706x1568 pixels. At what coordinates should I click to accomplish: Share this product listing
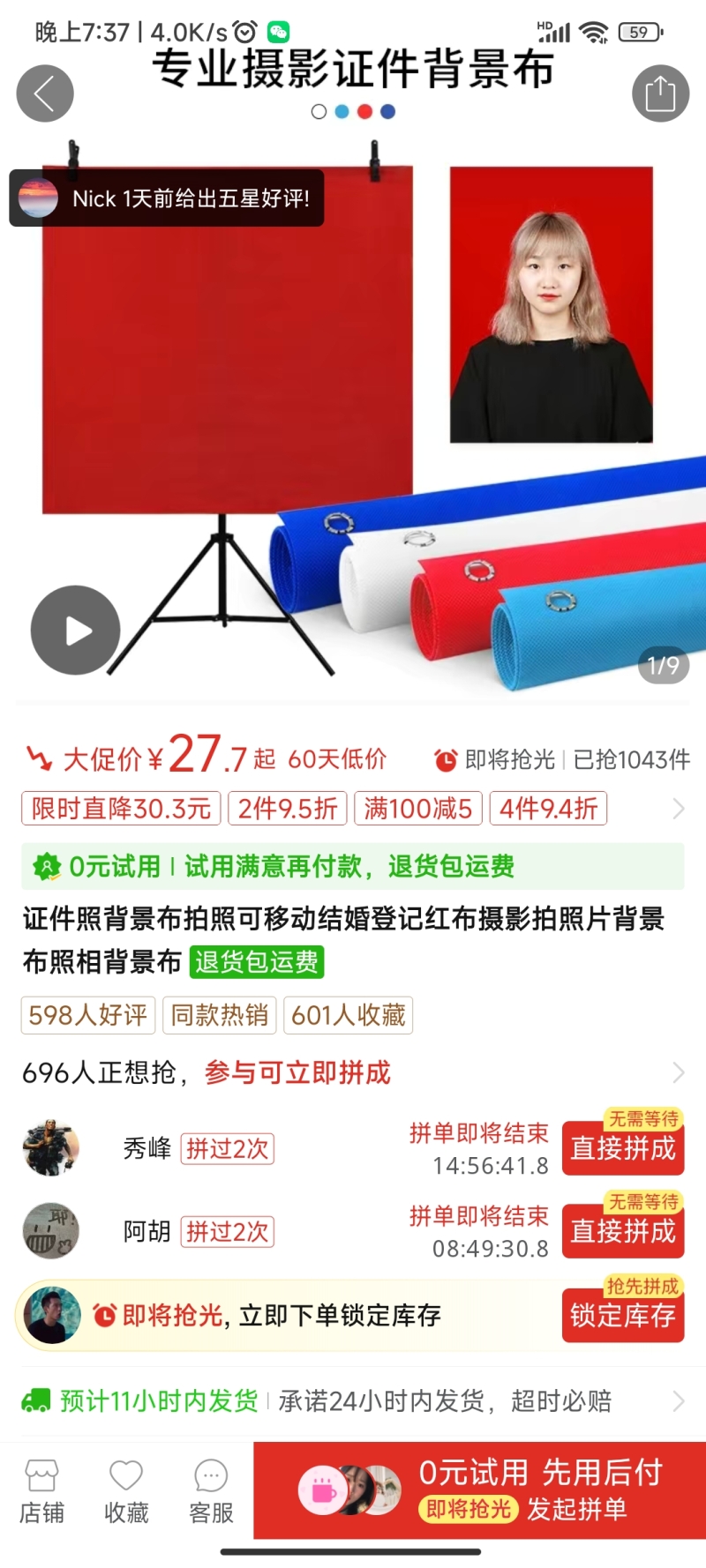point(660,93)
